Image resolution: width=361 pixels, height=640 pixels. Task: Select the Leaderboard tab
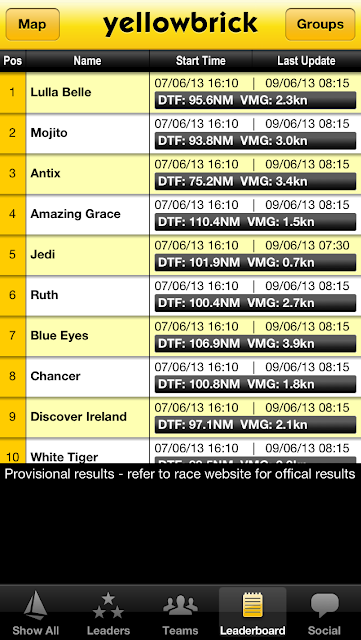point(252,613)
